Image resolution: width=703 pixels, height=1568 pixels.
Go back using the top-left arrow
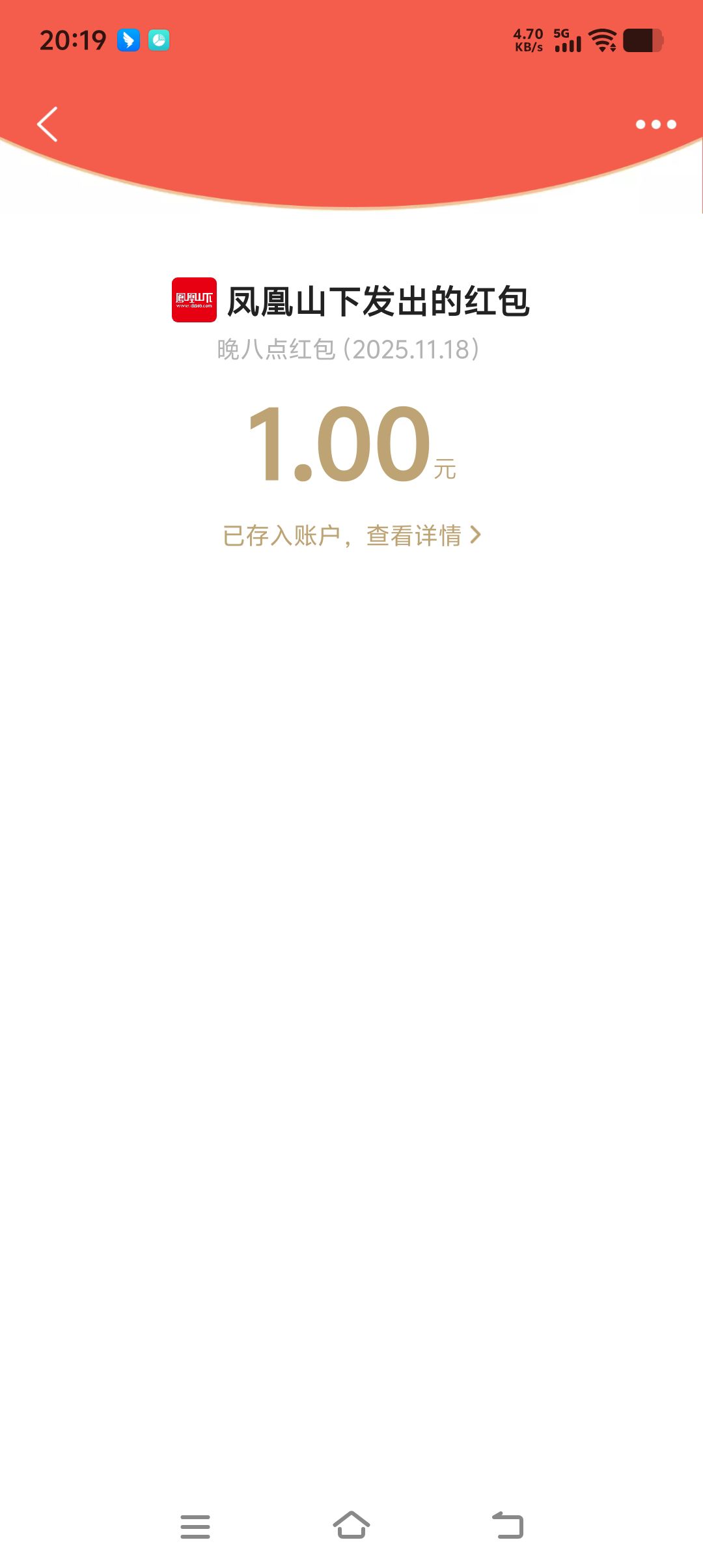point(48,124)
